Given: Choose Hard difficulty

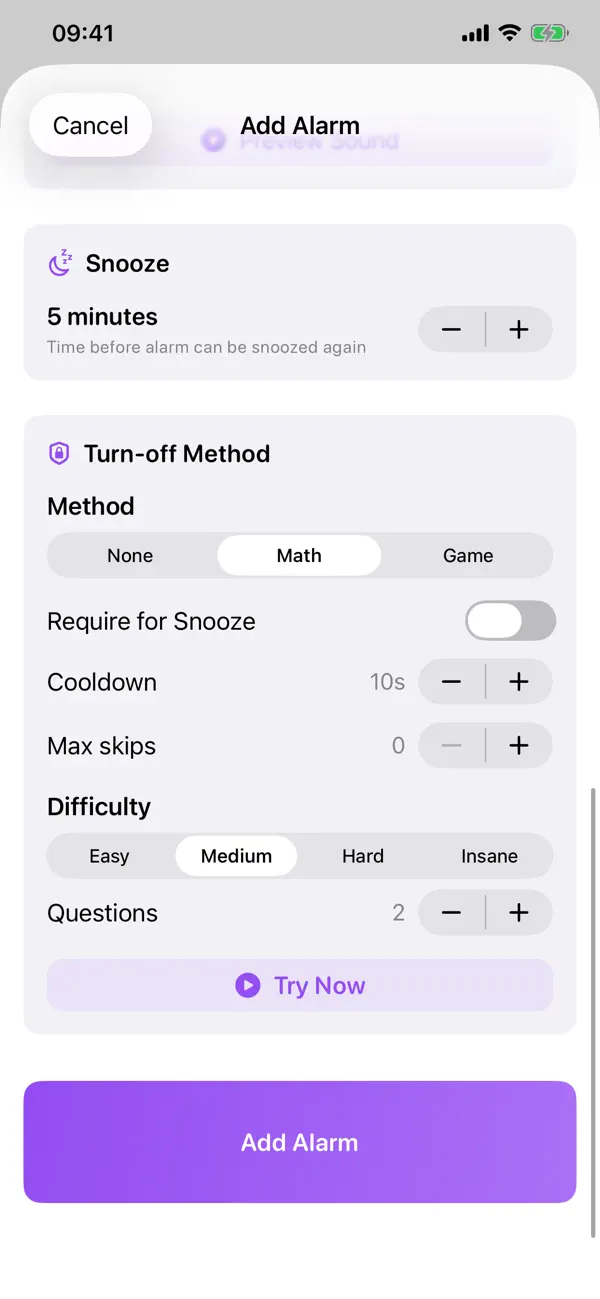Looking at the screenshot, I should click(x=362, y=856).
